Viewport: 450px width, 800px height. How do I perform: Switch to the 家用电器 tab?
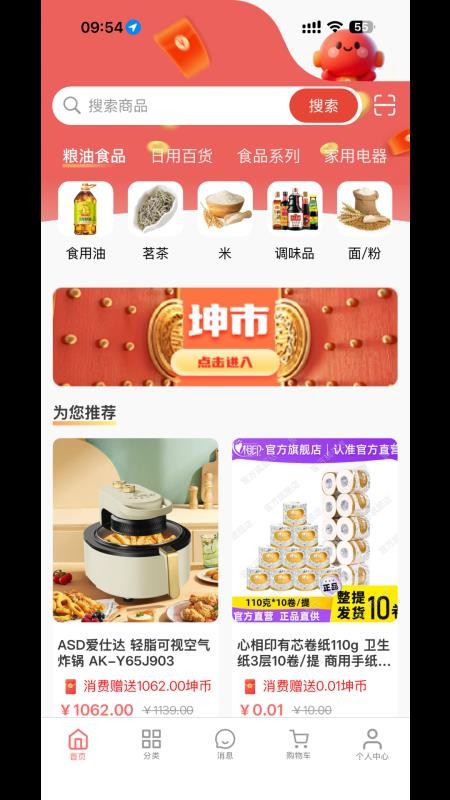(356, 156)
